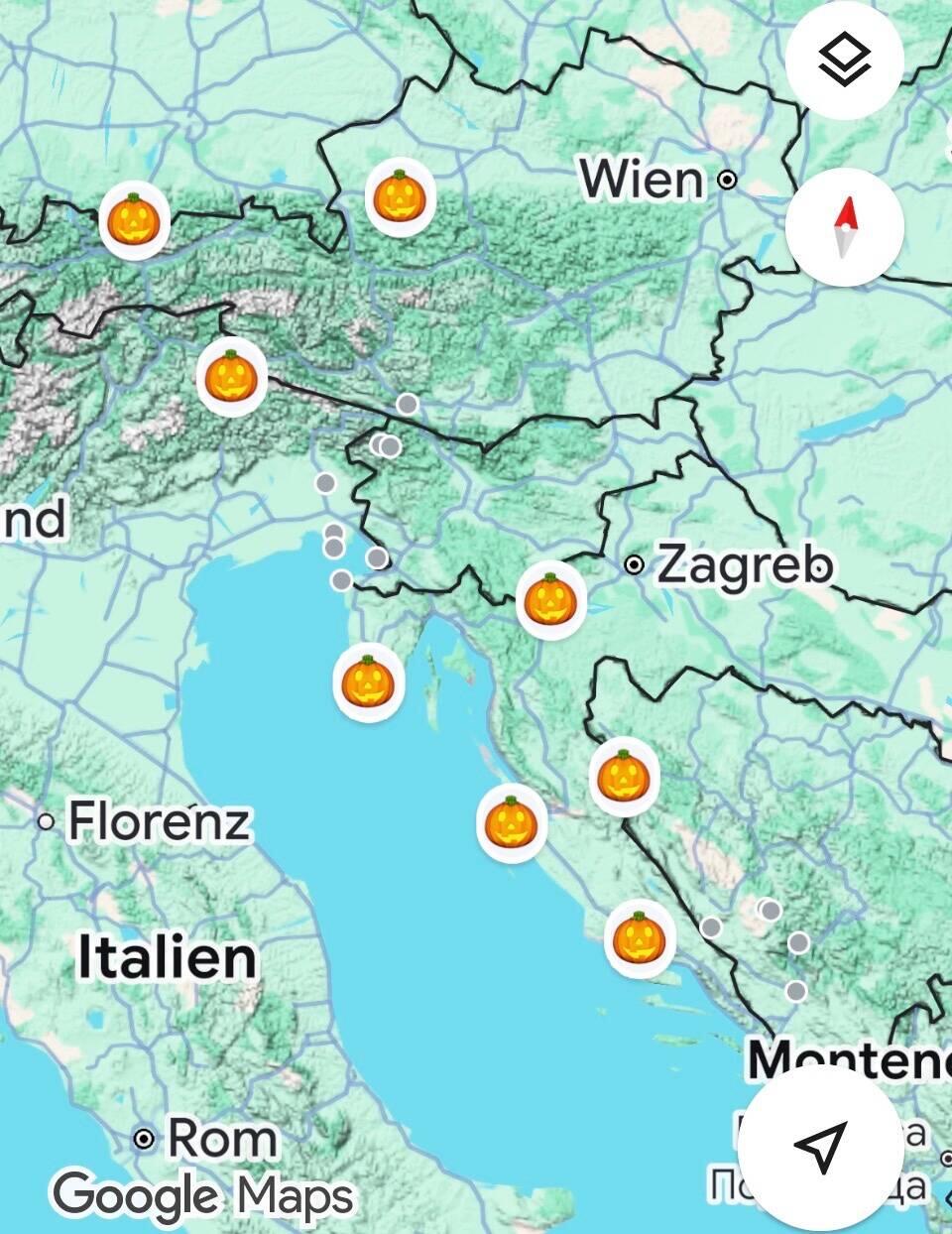Open the map layers selector
The height and width of the screenshot is (1234, 952).
pyautogui.click(x=844, y=61)
